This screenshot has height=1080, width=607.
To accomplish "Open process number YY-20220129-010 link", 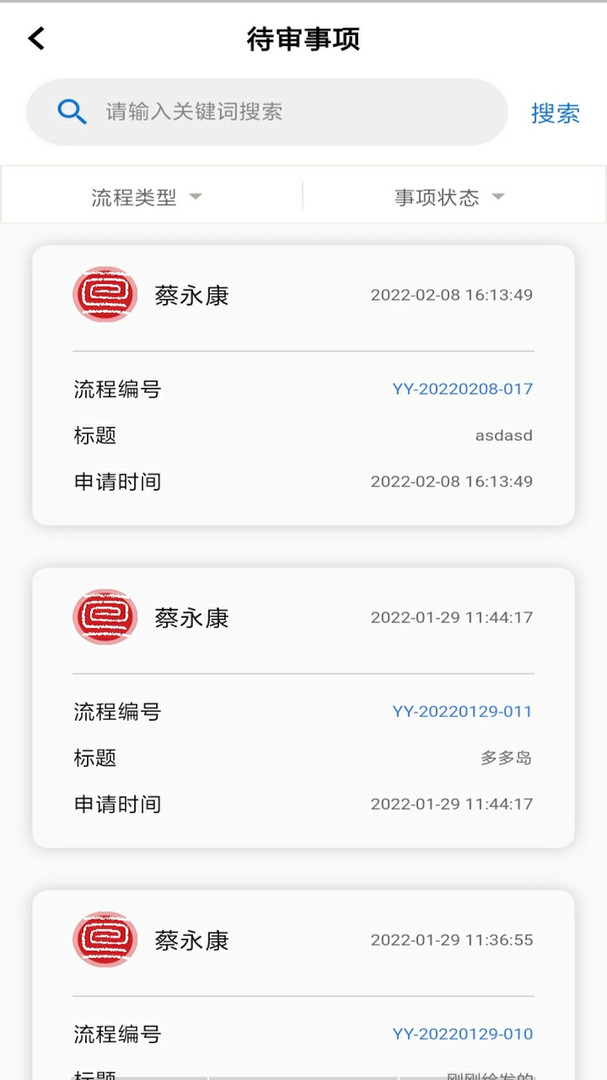I will 462,1034.
